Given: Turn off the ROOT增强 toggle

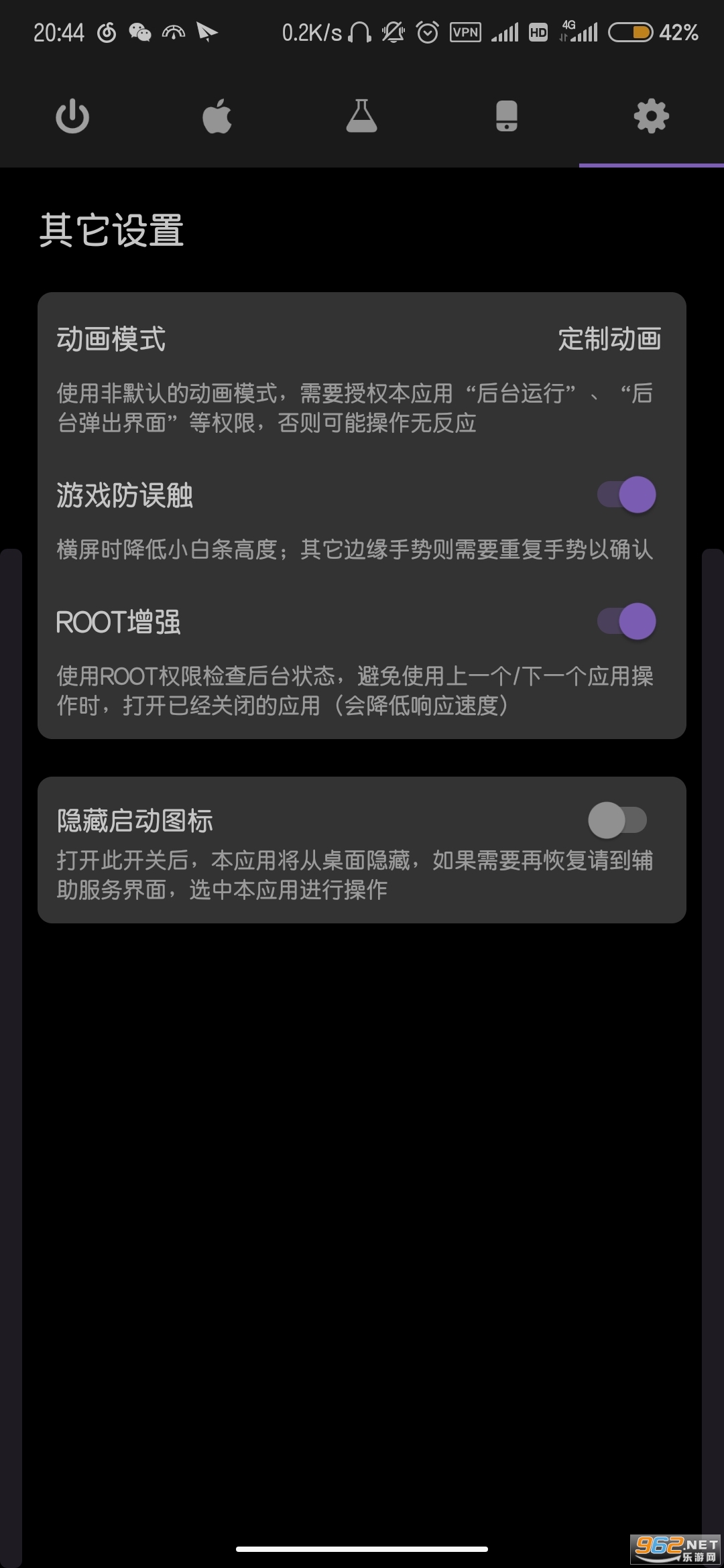Looking at the screenshot, I should point(627,621).
